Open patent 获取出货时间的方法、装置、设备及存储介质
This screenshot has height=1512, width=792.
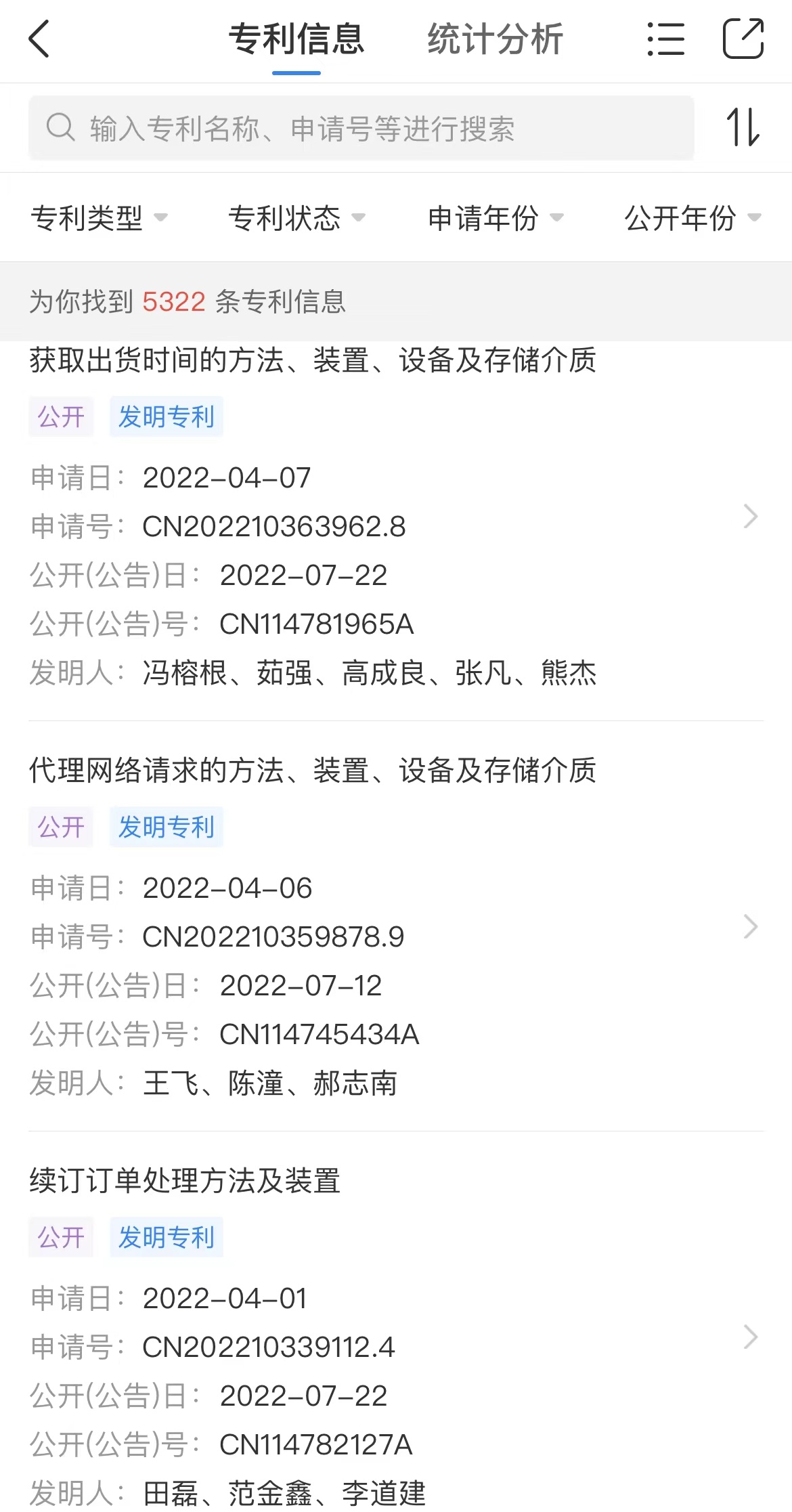[x=313, y=360]
